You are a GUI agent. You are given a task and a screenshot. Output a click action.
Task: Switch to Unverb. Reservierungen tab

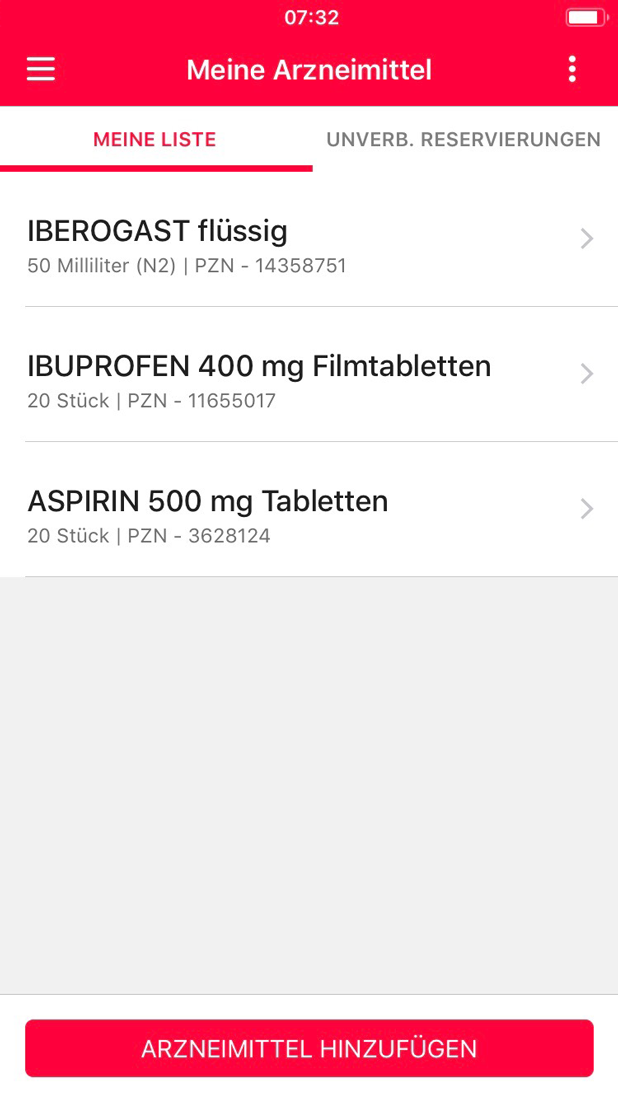click(x=464, y=139)
